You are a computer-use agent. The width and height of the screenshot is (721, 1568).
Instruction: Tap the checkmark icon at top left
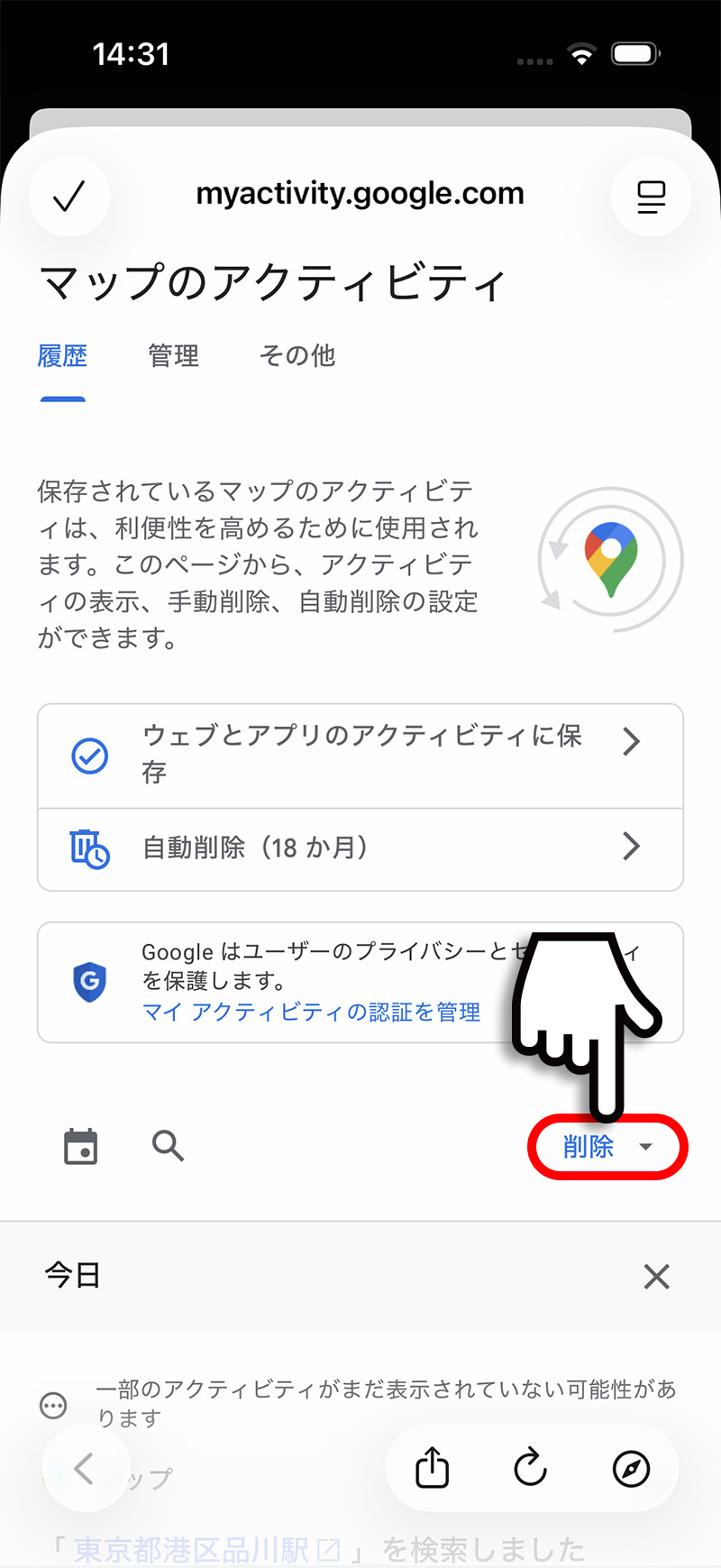pos(69,196)
